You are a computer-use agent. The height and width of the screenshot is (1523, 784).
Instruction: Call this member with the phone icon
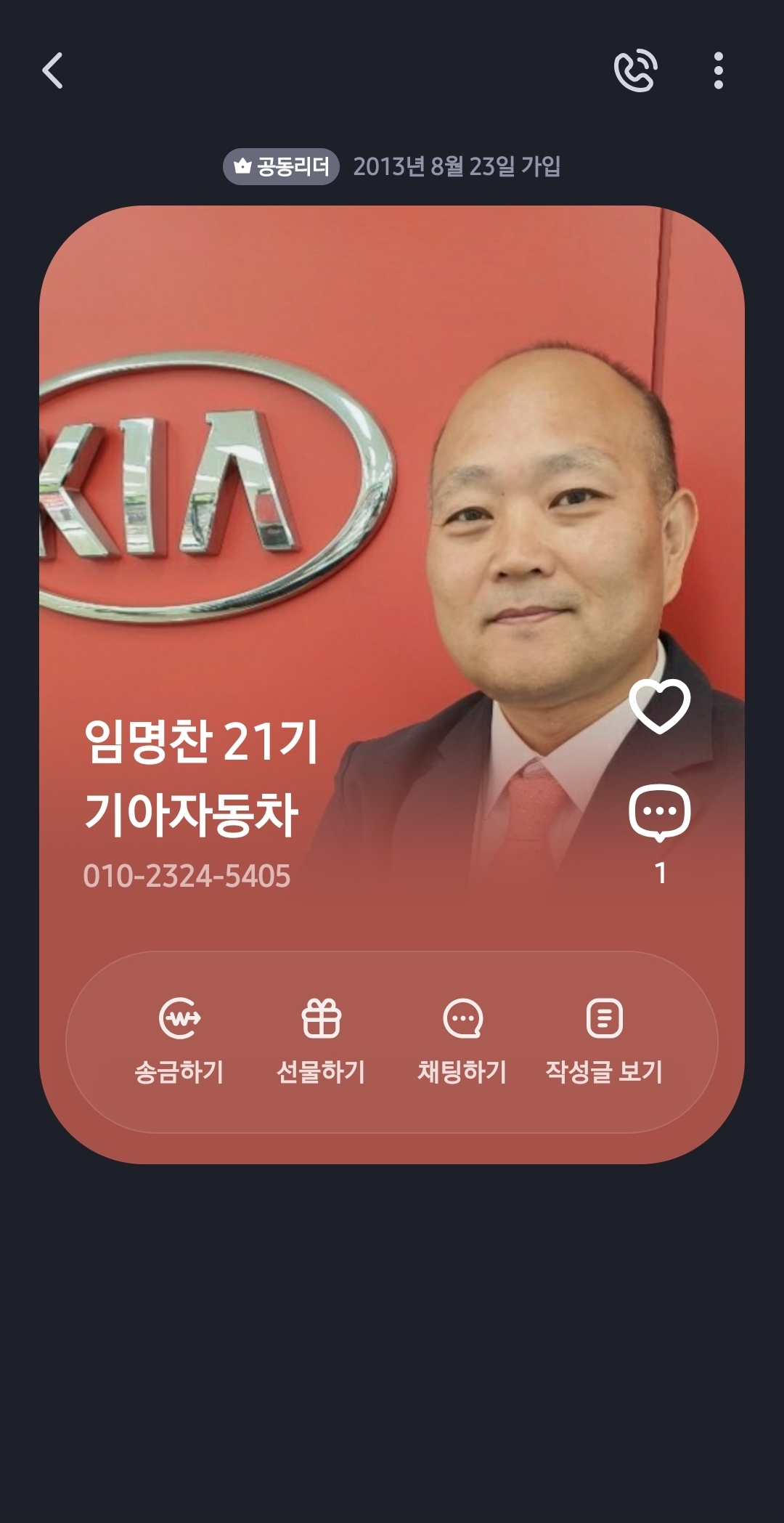(635, 70)
